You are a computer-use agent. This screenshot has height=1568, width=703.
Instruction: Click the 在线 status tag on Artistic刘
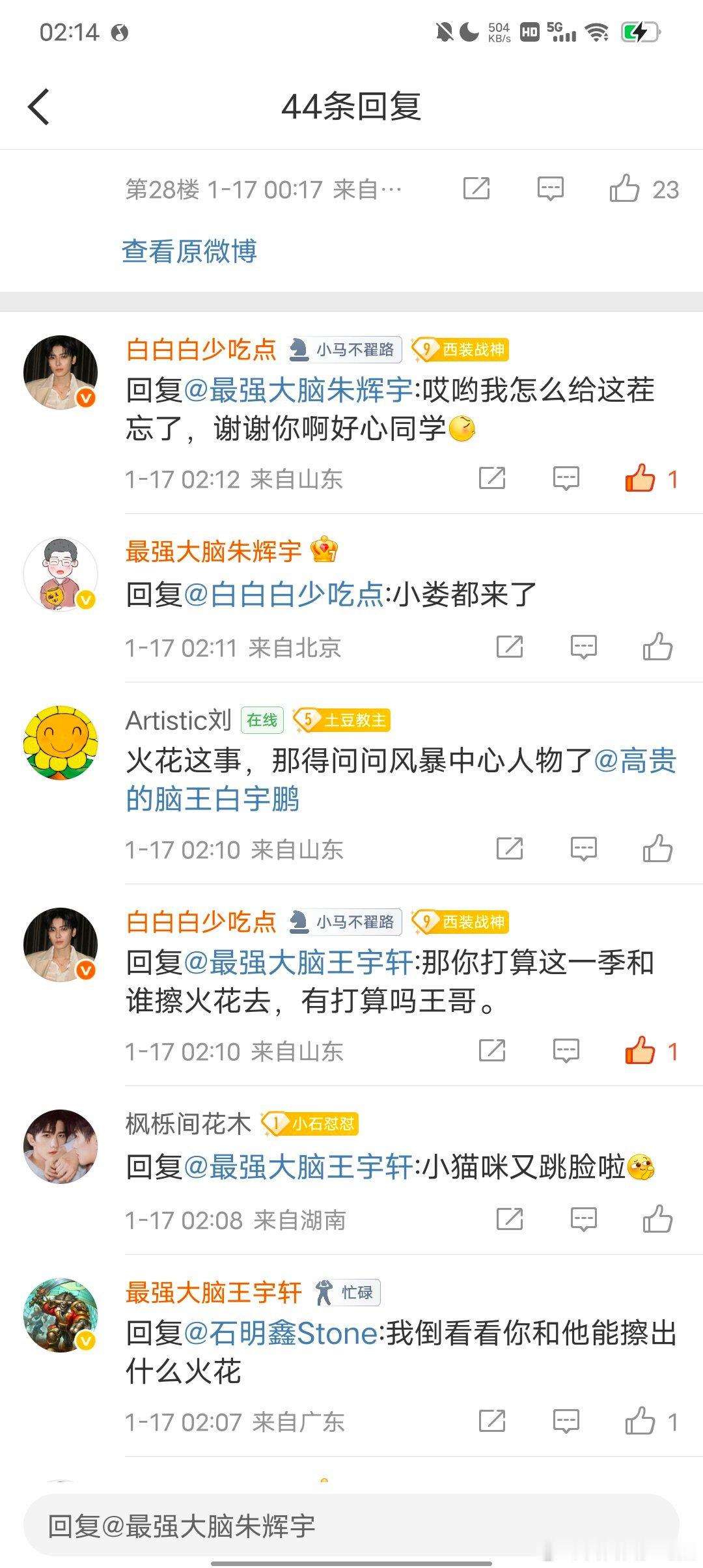(x=264, y=719)
